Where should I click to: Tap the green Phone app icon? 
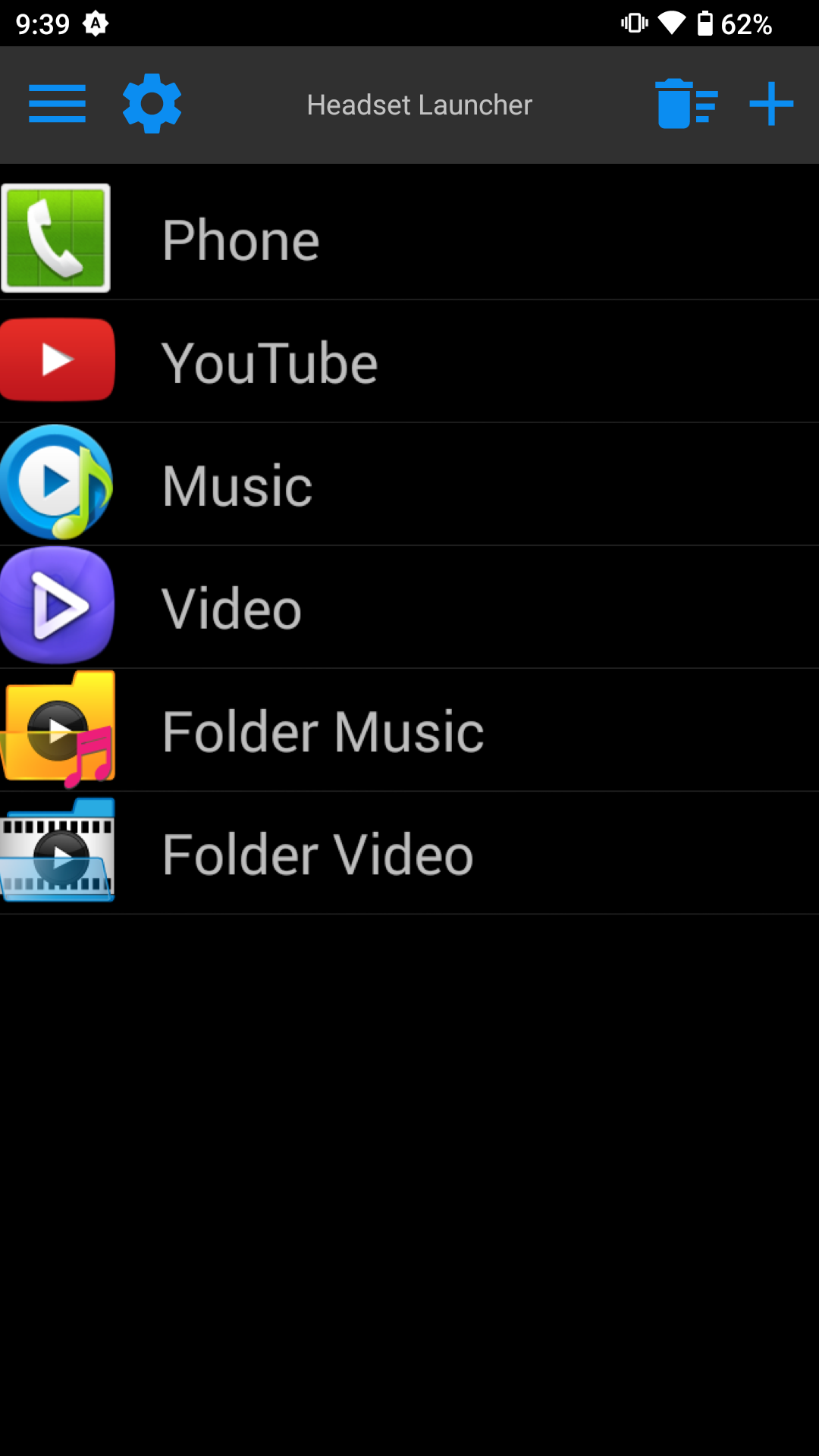click(56, 237)
